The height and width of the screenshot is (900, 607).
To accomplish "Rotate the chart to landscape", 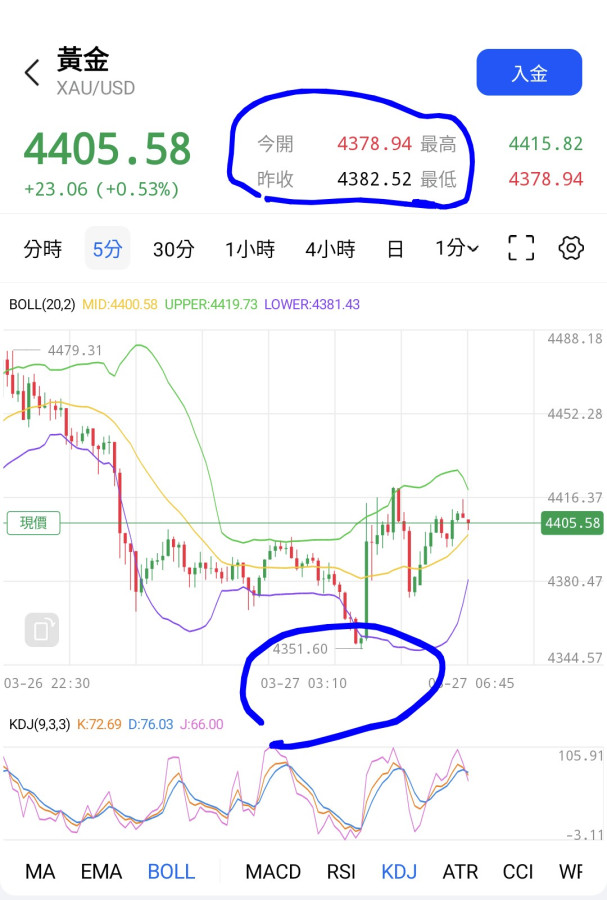I will pos(42,630).
